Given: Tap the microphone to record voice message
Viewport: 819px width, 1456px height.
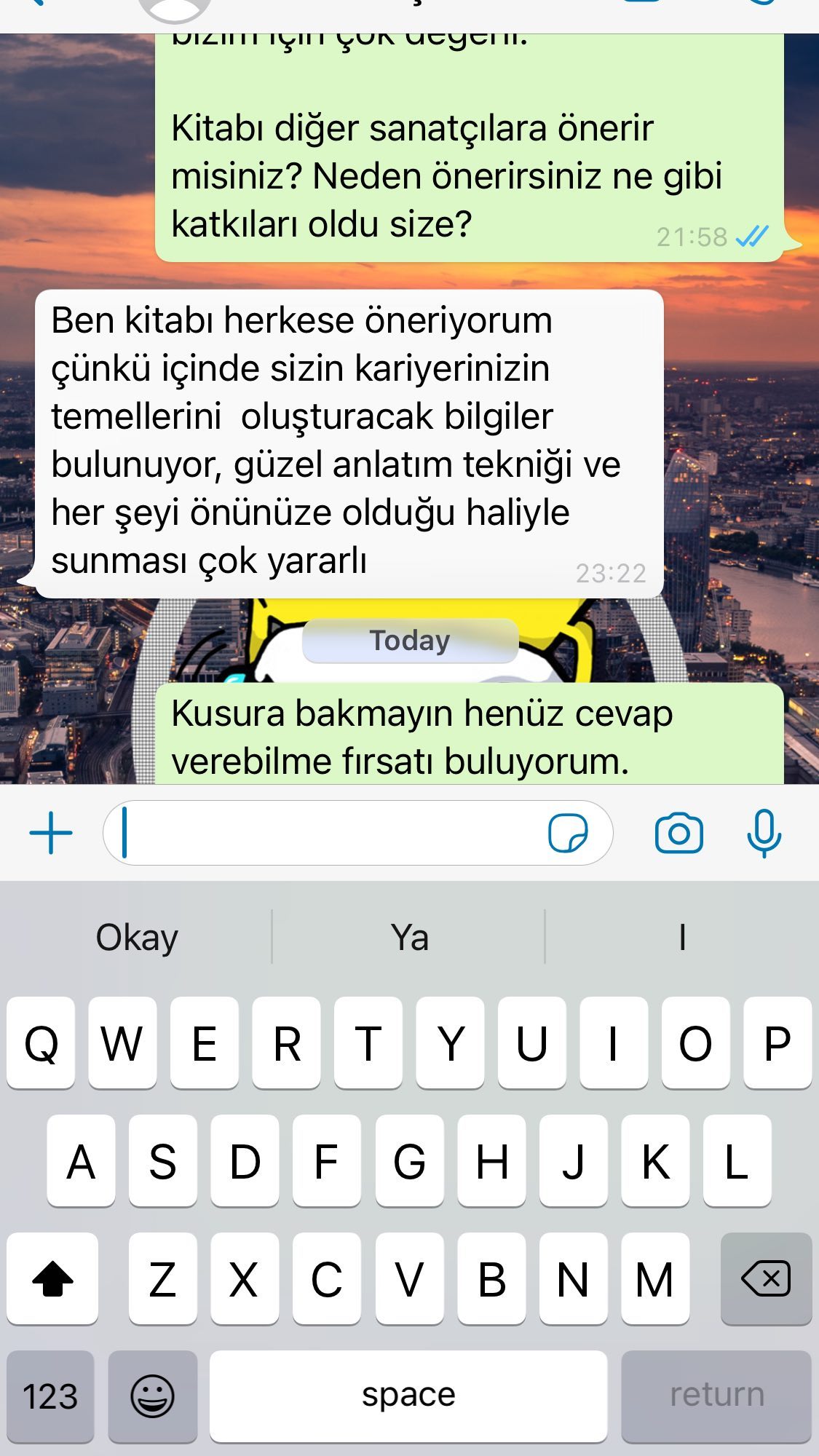Looking at the screenshot, I should pyautogui.click(x=764, y=833).
